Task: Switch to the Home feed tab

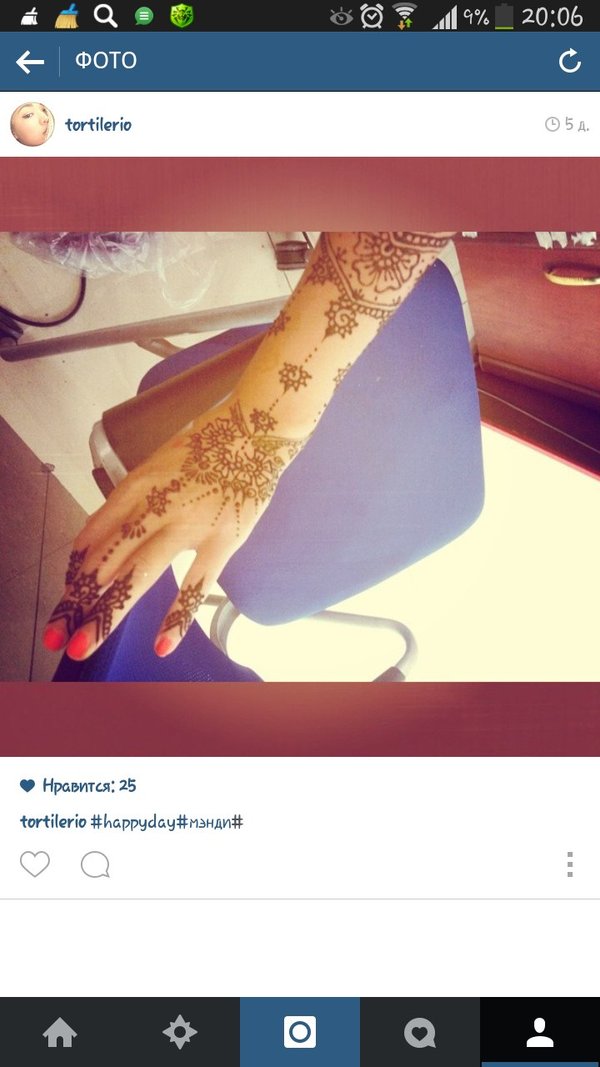Action: click(x=60, y=1032)
